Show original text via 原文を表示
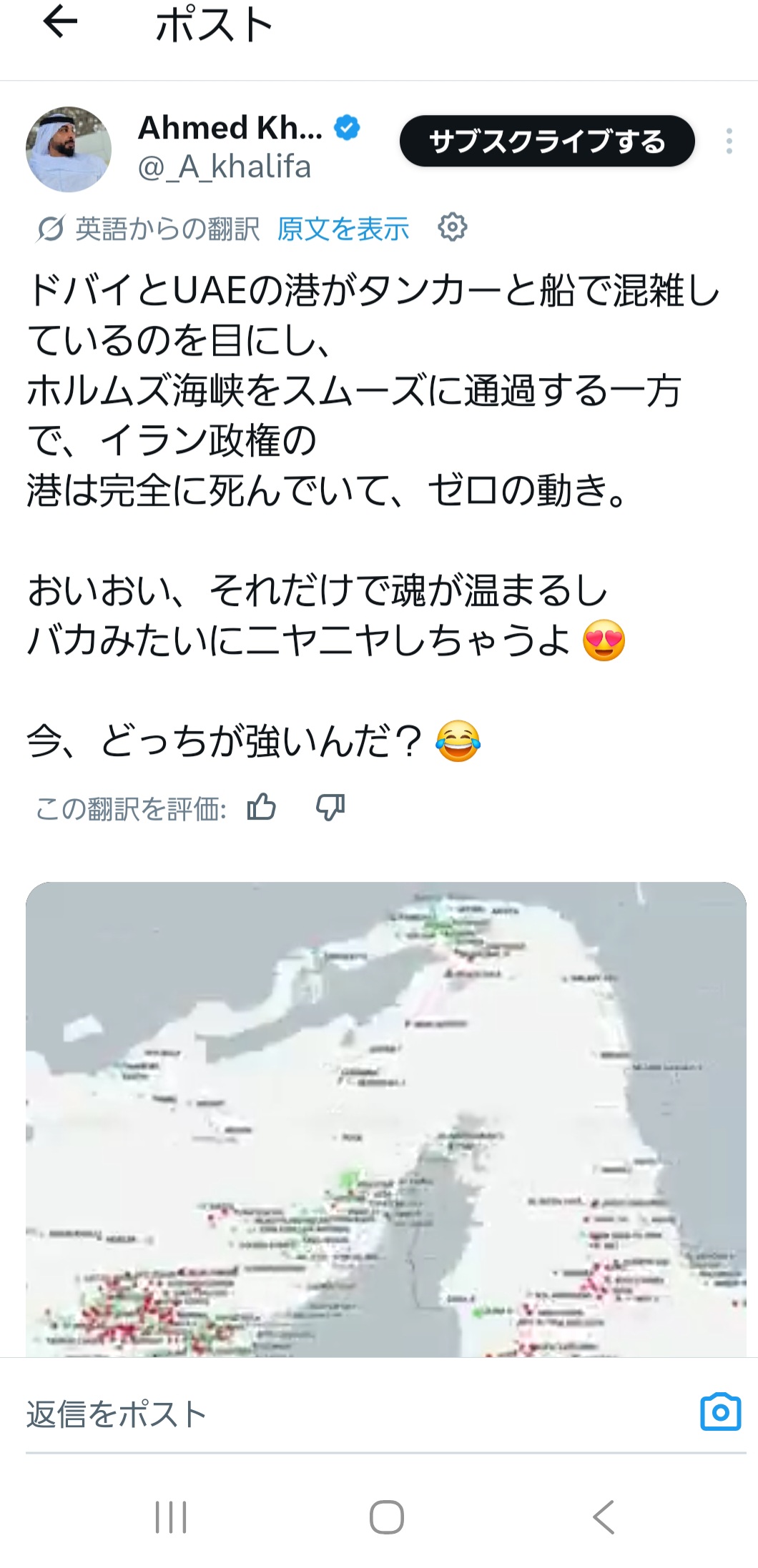Image resolution: width=758 pixels, height=1568 pixels. (343, 229)
